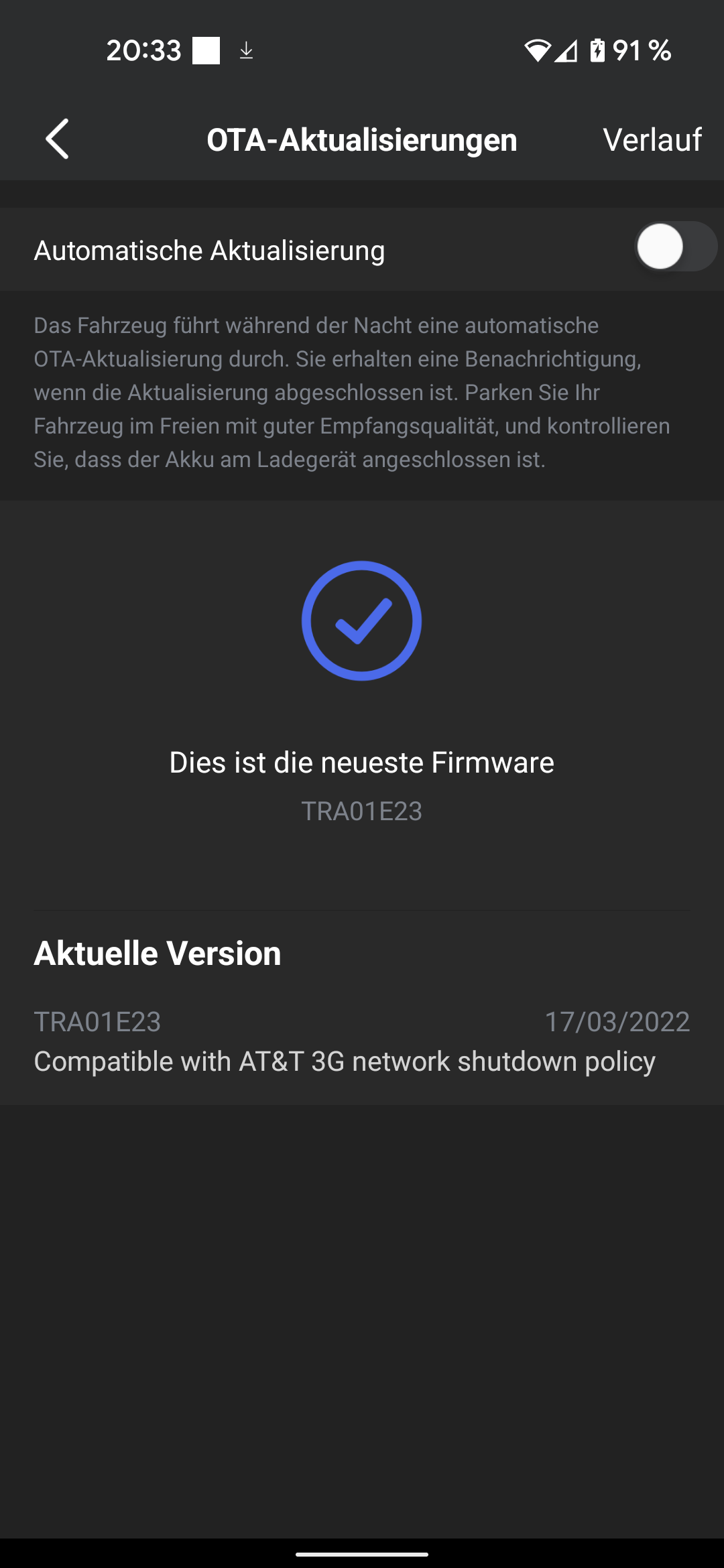Go back from OTA-Aktualisierungen
This screenshot has height=1568, width=724.
[x=58, y=139]
